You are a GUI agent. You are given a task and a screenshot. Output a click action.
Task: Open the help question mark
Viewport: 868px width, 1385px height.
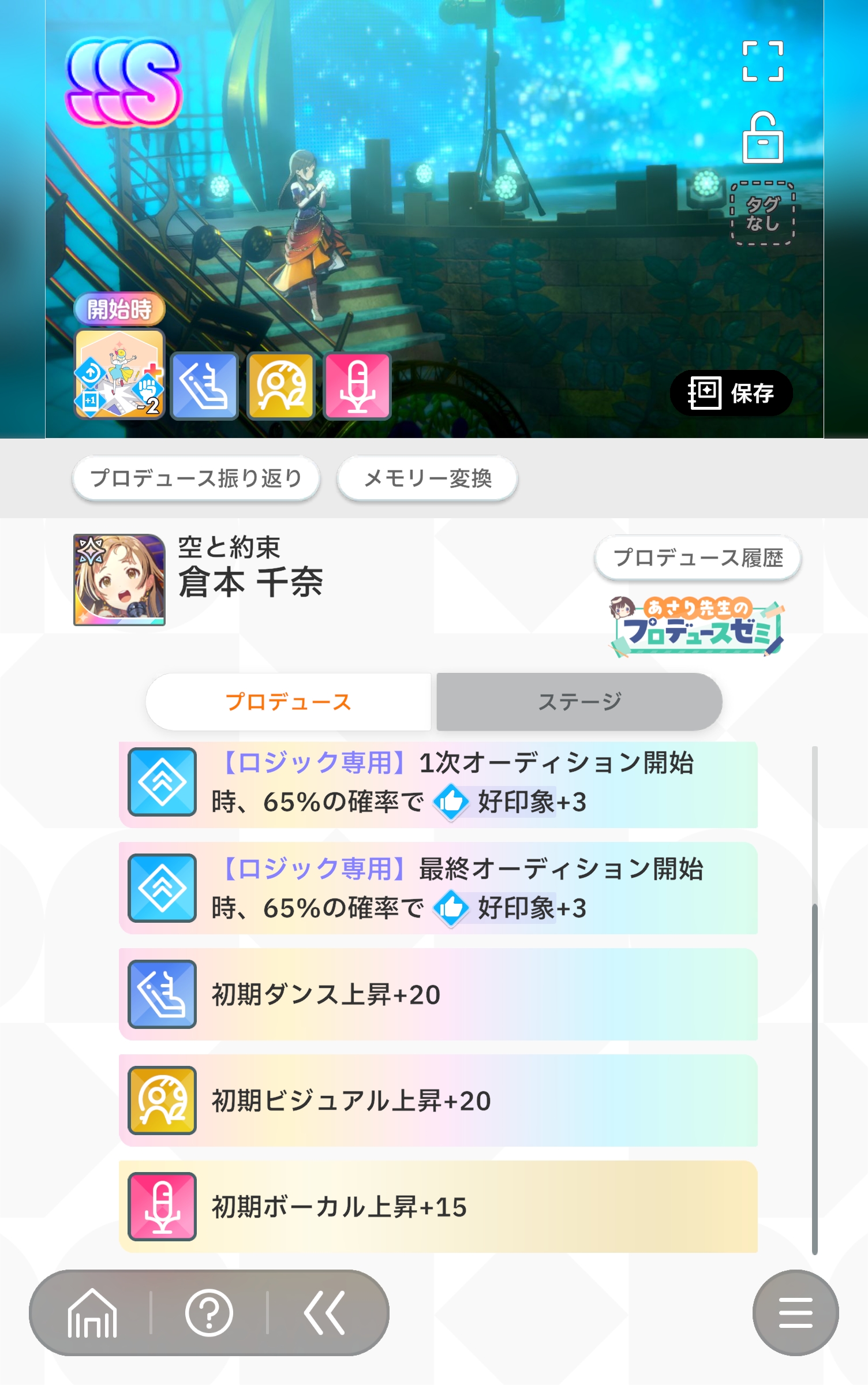tap(209, 1313)
